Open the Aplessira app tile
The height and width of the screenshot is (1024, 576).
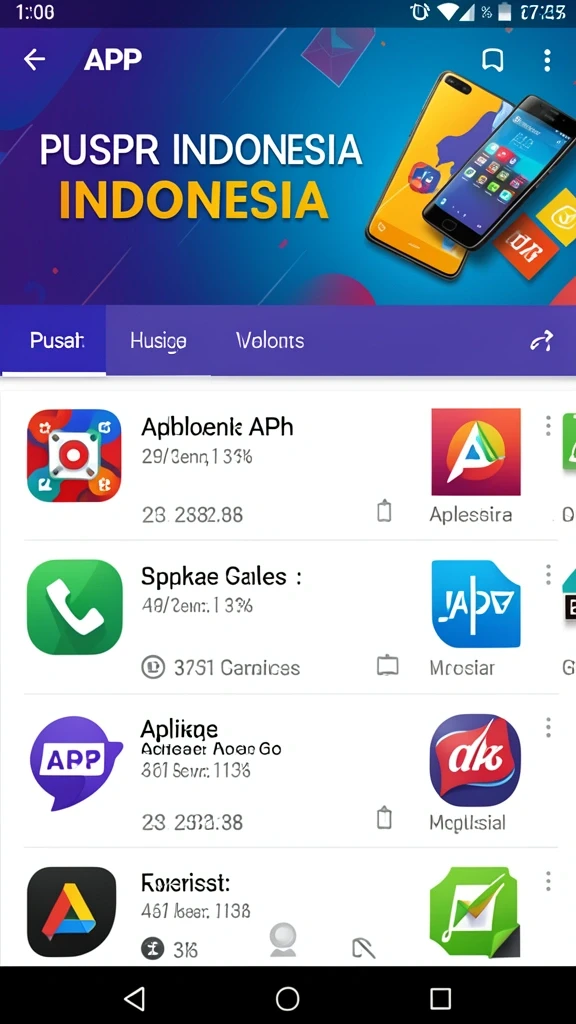tap(475, 465)
